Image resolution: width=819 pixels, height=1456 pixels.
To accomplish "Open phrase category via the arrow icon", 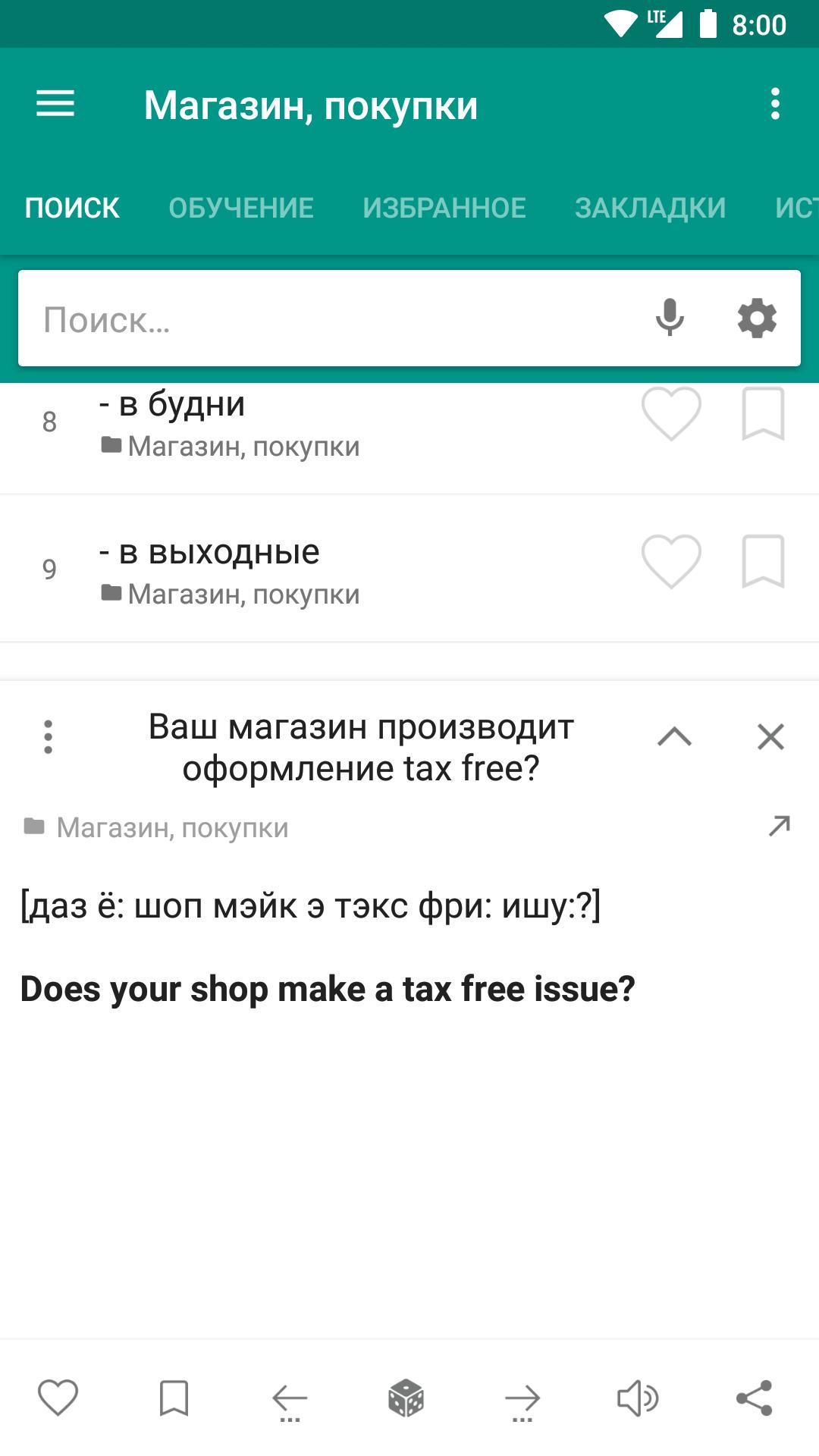I will tap(779, 825).
